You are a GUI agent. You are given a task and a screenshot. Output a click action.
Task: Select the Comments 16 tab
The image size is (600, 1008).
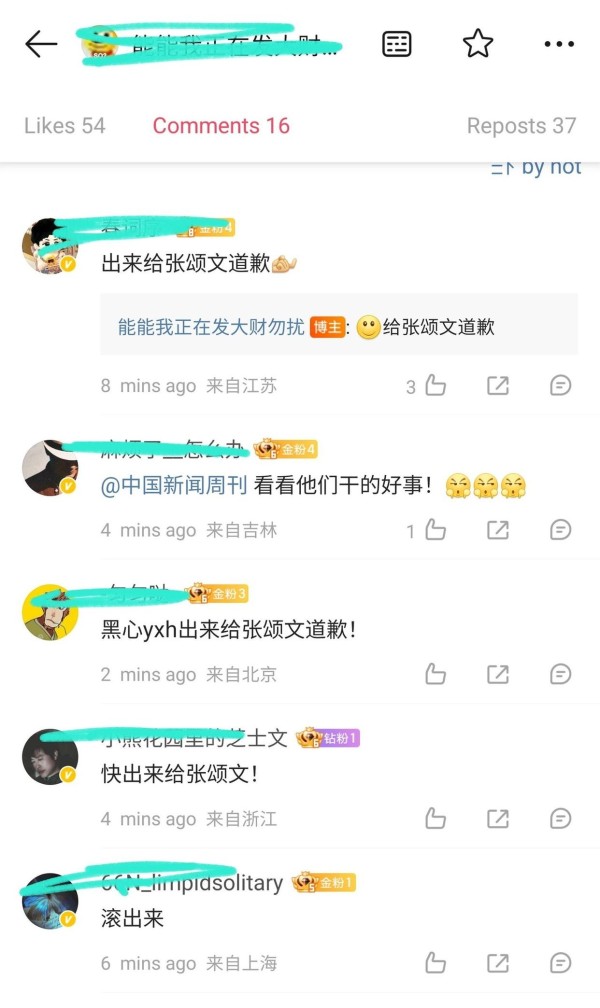click(x=221, y=126)
